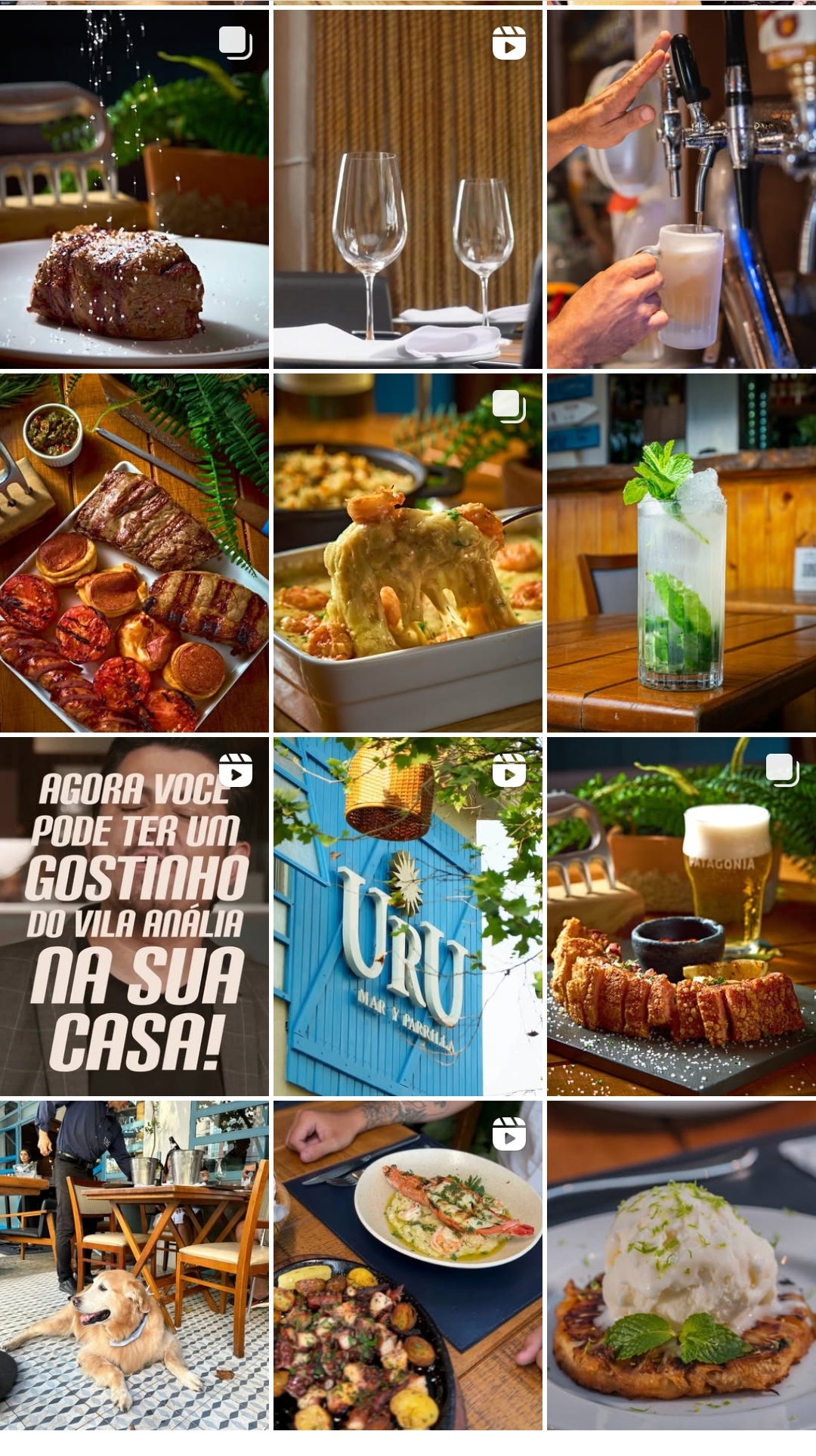Open the ice cream dessert photo
816x1456 pixels.
point(681,1265)
